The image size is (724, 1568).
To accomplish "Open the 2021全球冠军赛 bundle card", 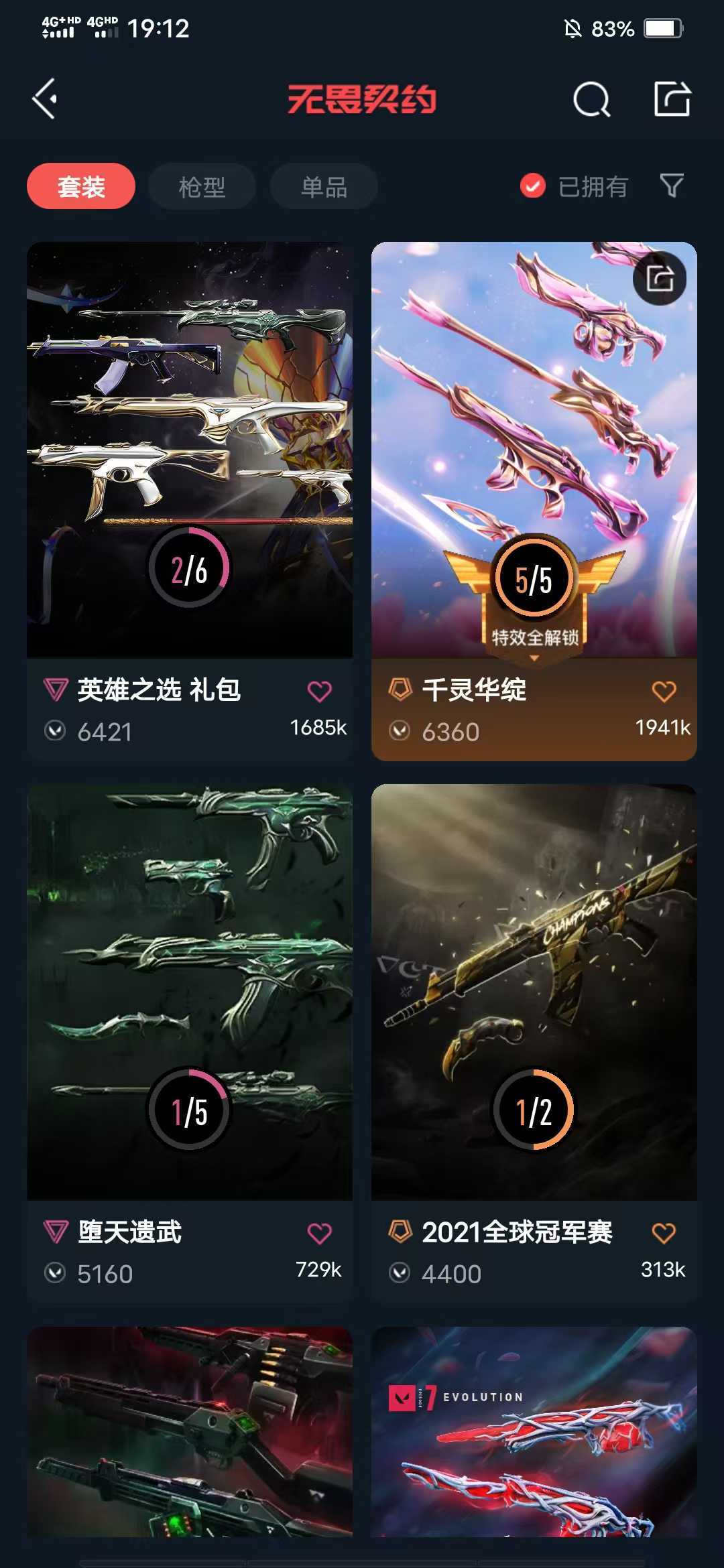I will (x=534, y=992).
